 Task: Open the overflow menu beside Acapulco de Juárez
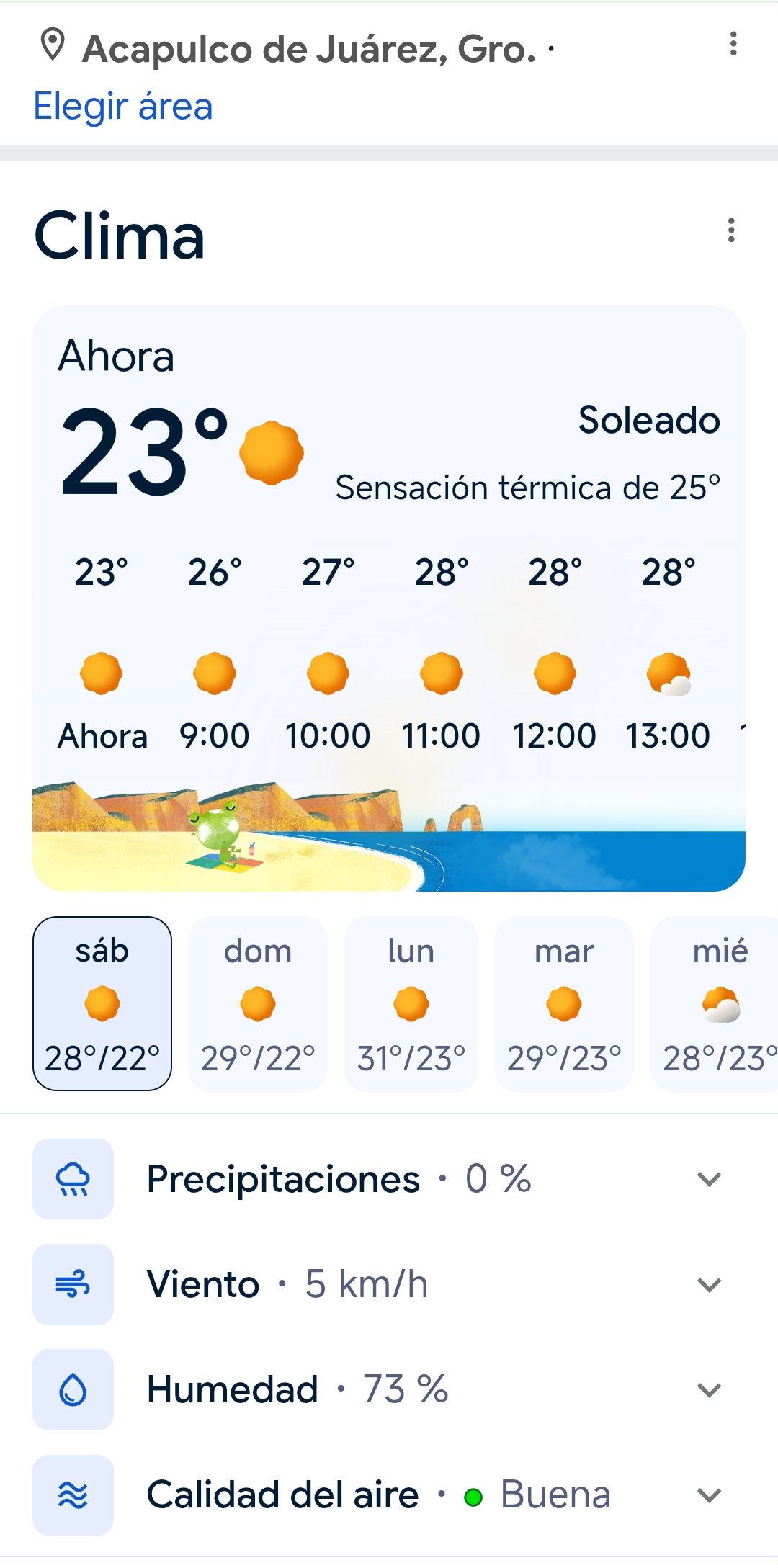tap(733, 44)
